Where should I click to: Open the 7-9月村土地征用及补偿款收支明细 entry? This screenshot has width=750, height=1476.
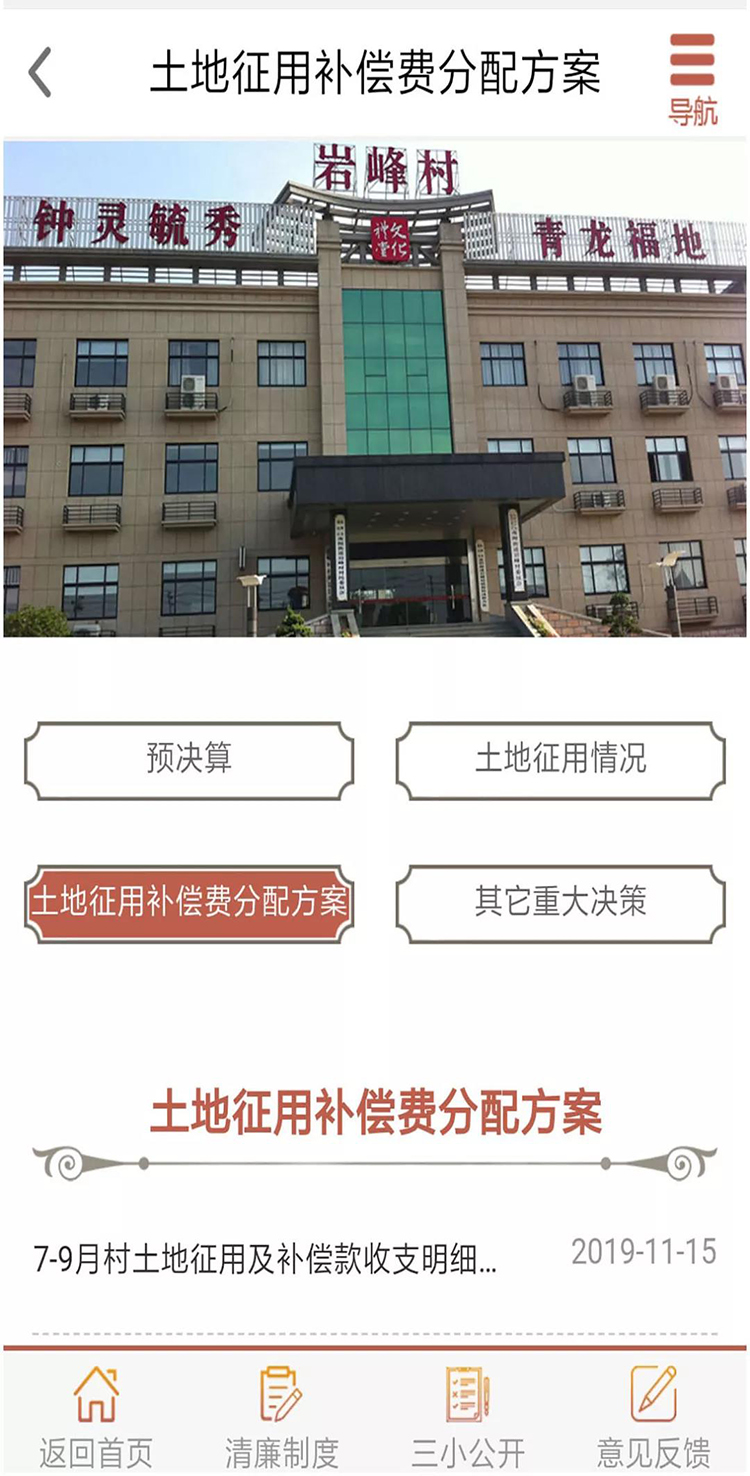point(266,1259)
